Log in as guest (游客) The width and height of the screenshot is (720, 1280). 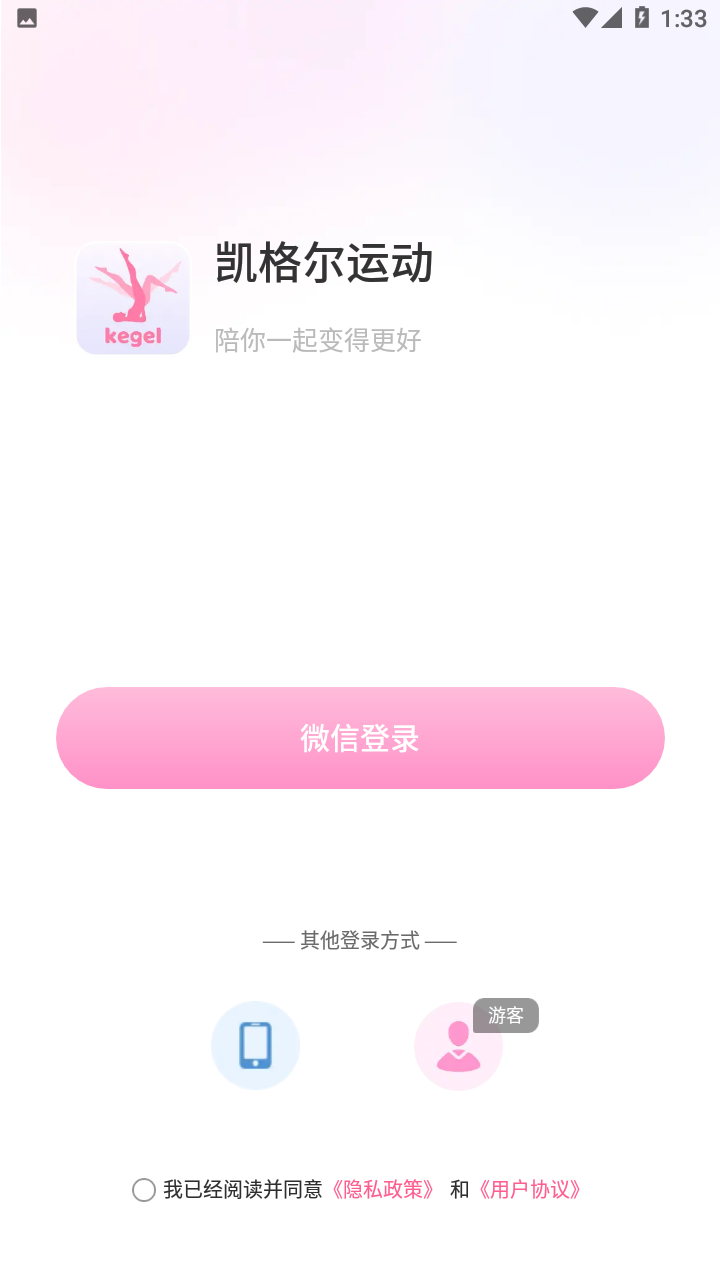pos(458,1046)
